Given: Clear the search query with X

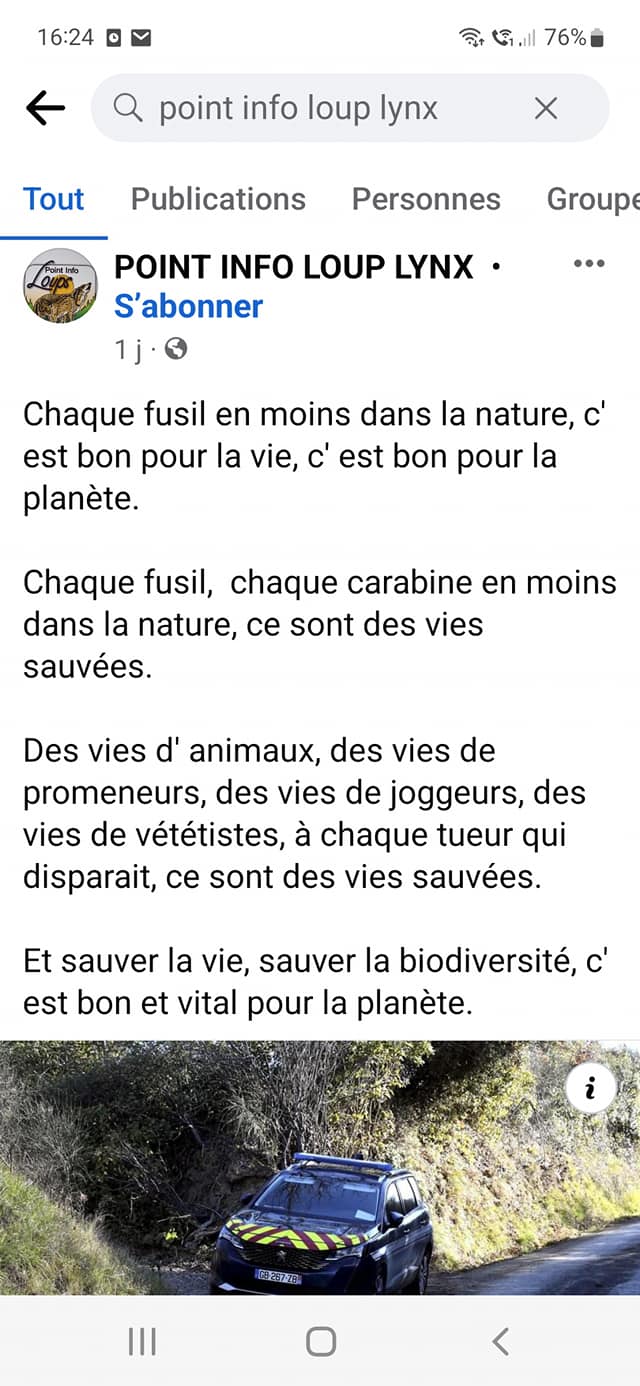Looking at the screenshot, I should 545,108.
